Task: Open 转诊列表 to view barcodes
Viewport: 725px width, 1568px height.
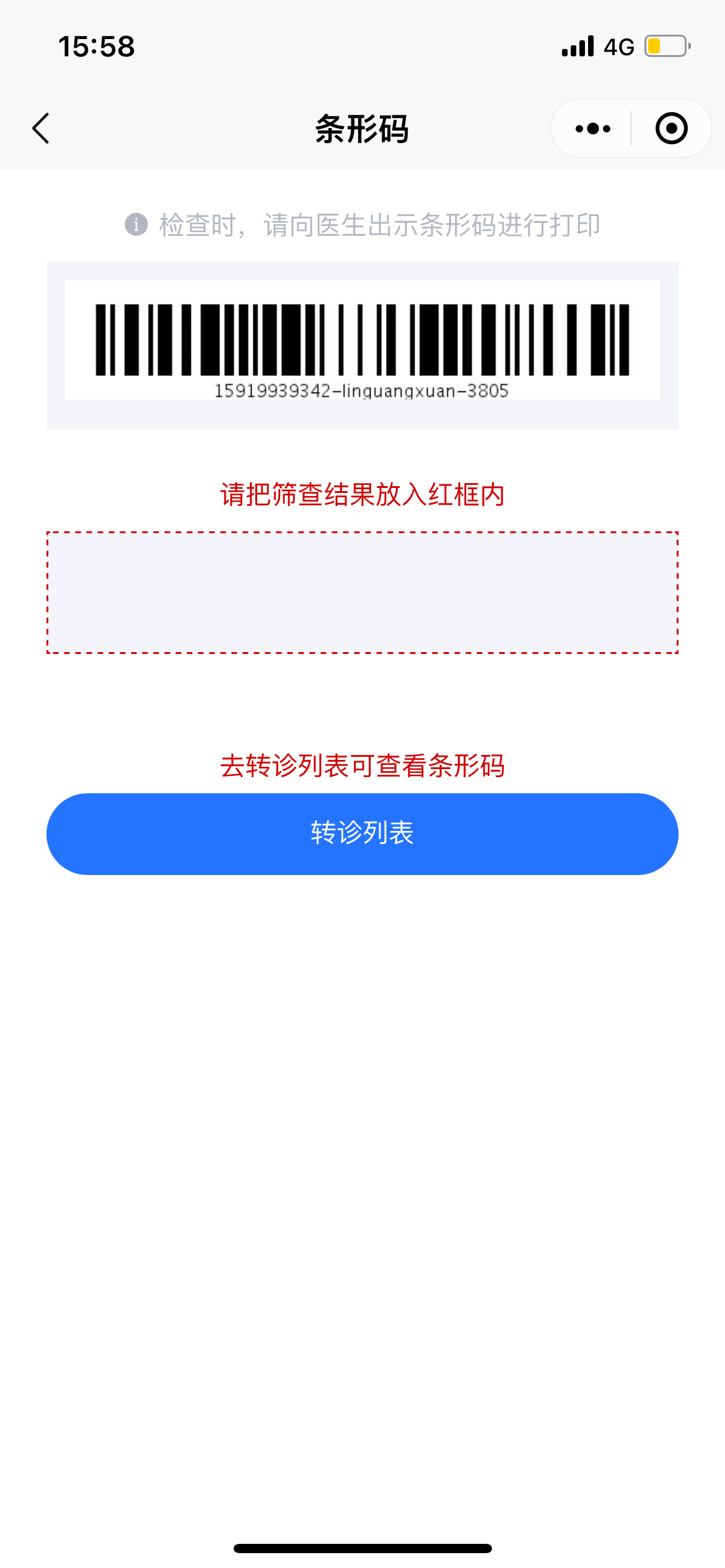Action: pos(362,834)
